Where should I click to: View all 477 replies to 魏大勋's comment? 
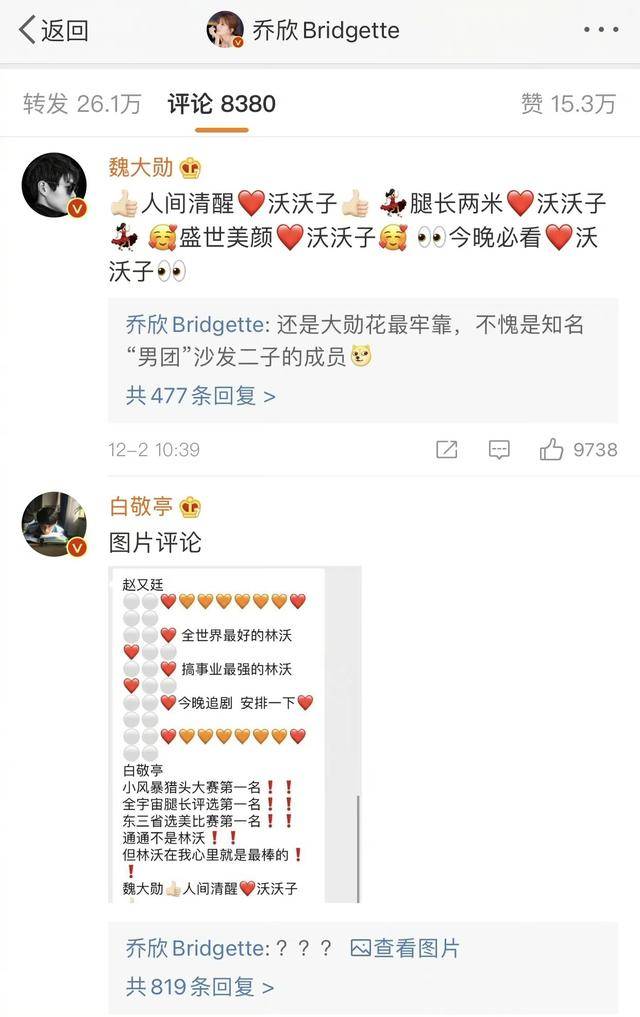pyautogui.click(x=201, y=395)
